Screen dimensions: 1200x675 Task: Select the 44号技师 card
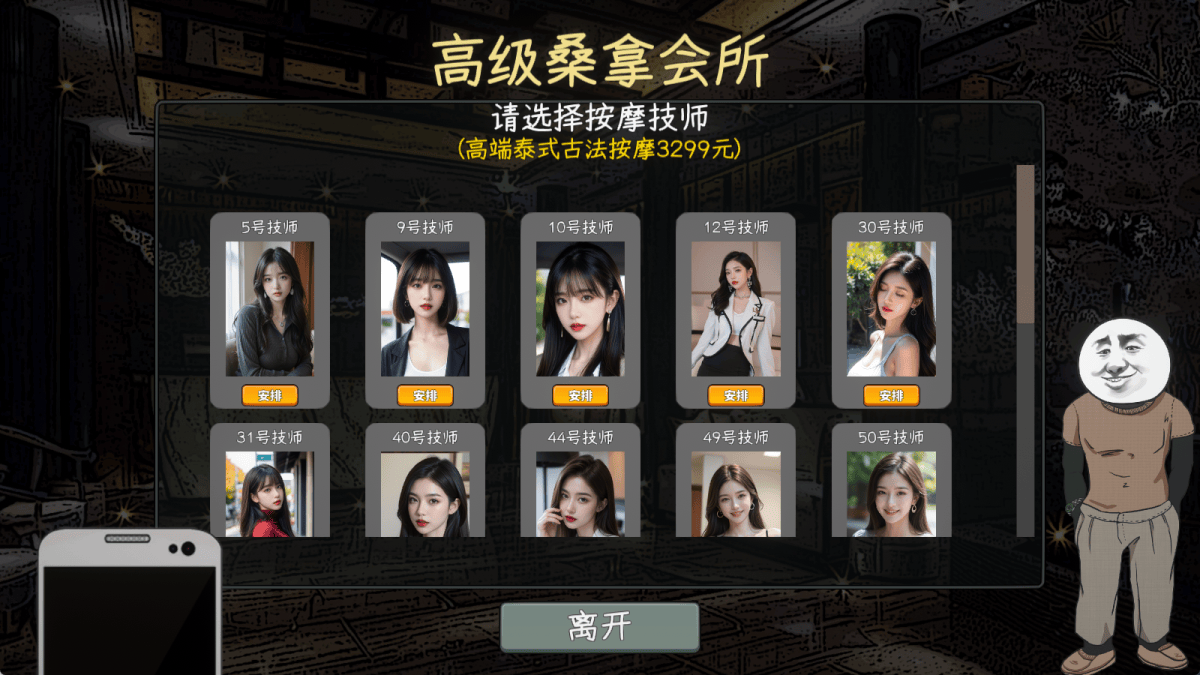tap(580, 485)
